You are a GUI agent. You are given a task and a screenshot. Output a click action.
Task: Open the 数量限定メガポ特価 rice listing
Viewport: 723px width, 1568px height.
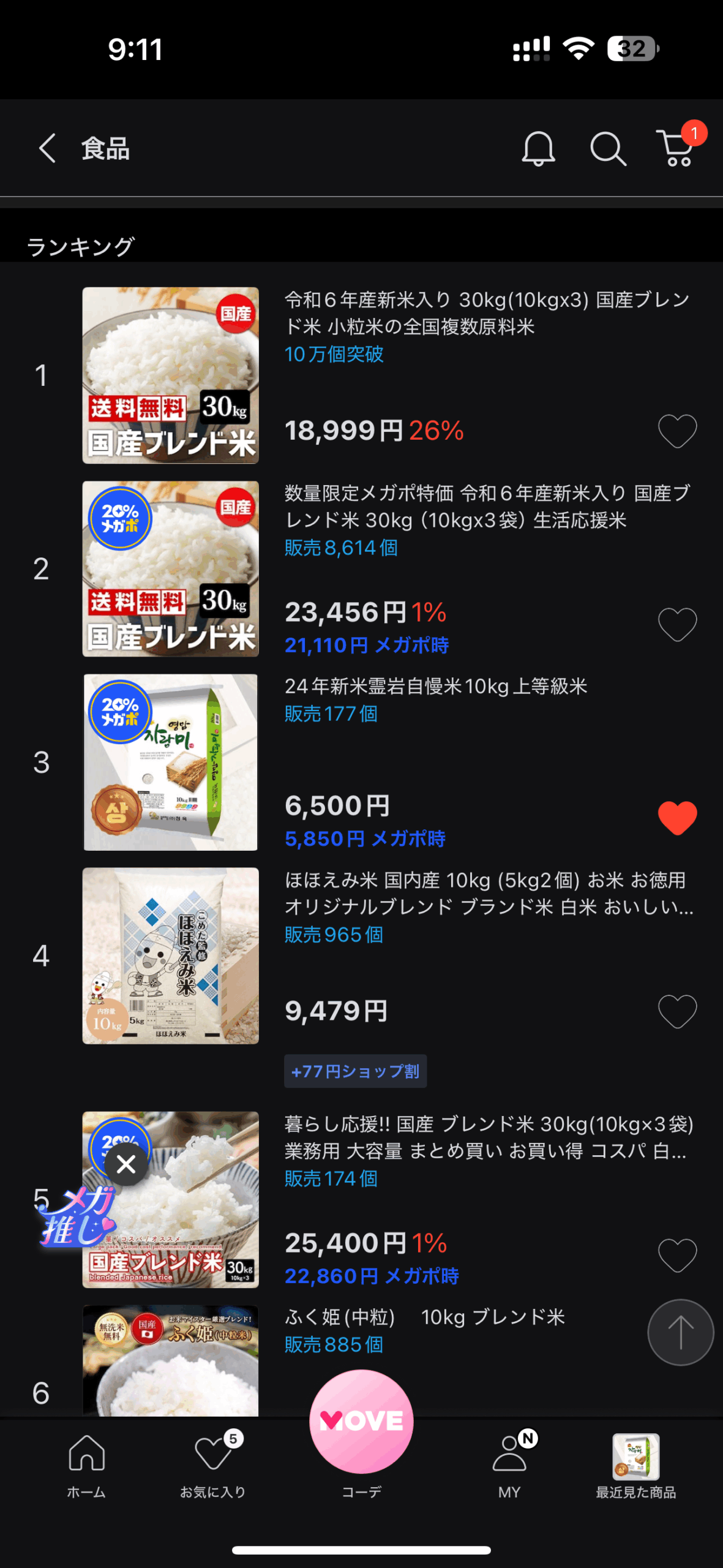(x=486, y=507)
